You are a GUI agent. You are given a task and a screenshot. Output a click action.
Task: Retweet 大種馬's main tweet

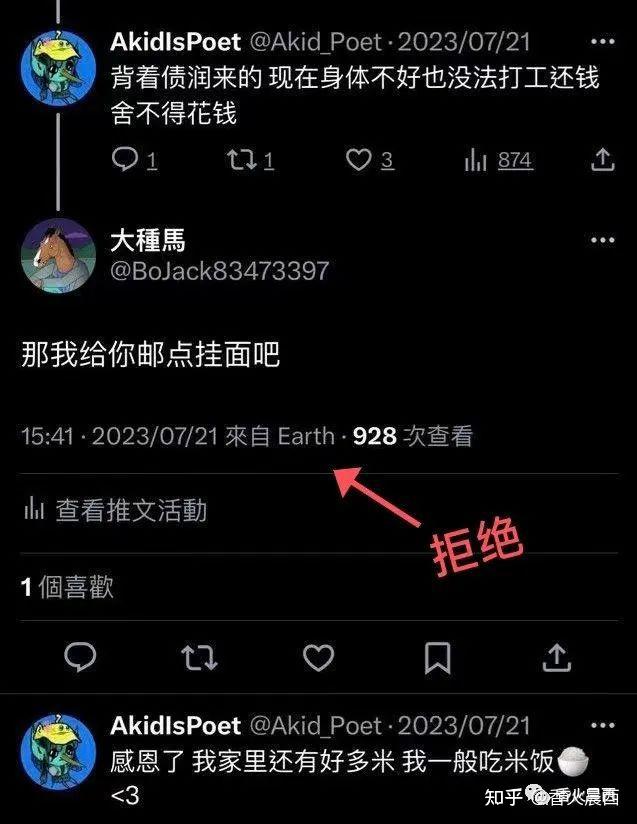coord(199,657)
